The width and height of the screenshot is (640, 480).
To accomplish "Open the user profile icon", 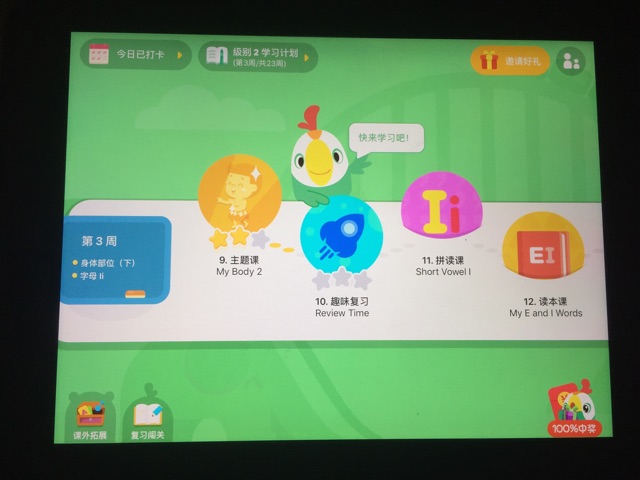I will point(571,61).
